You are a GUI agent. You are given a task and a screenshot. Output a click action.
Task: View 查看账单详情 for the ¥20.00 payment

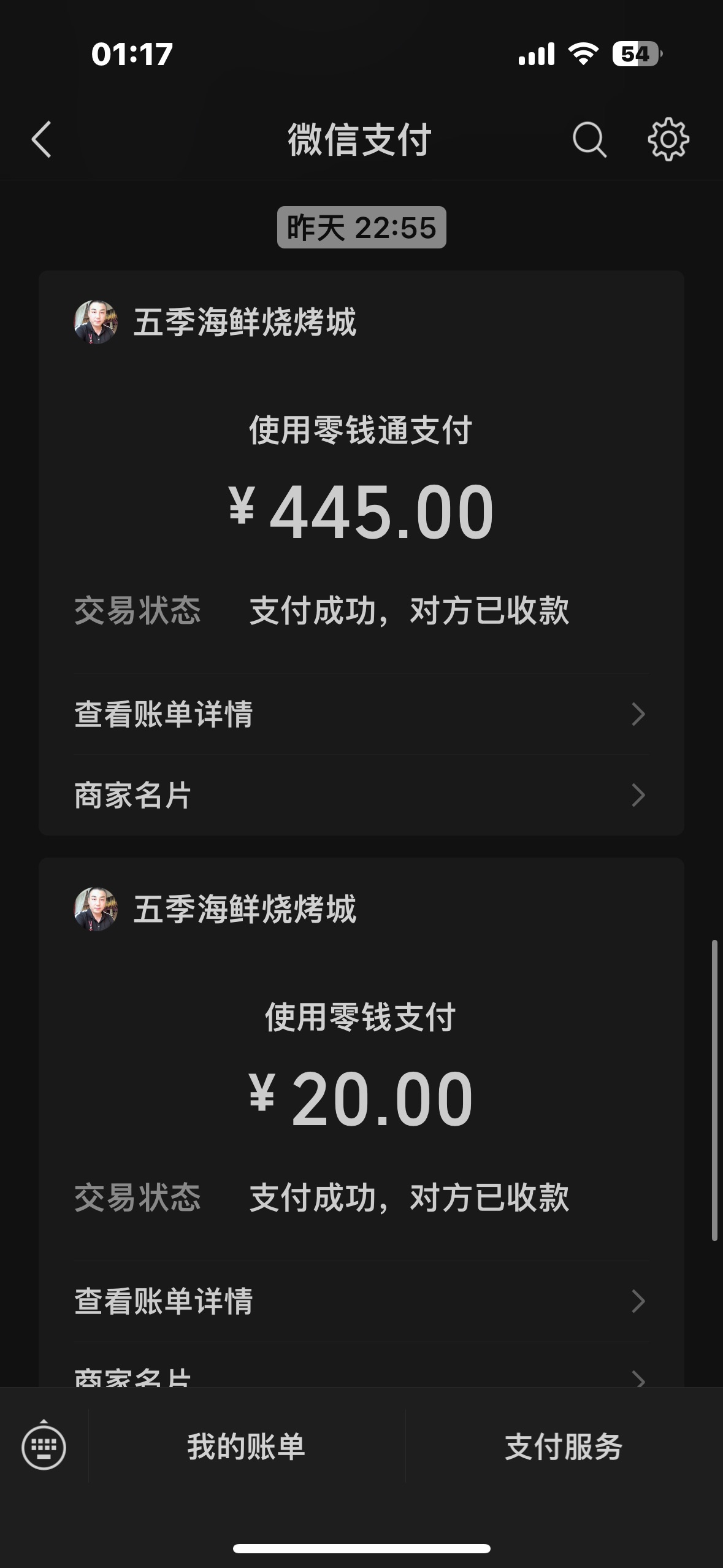click(x=361, y=1301)
